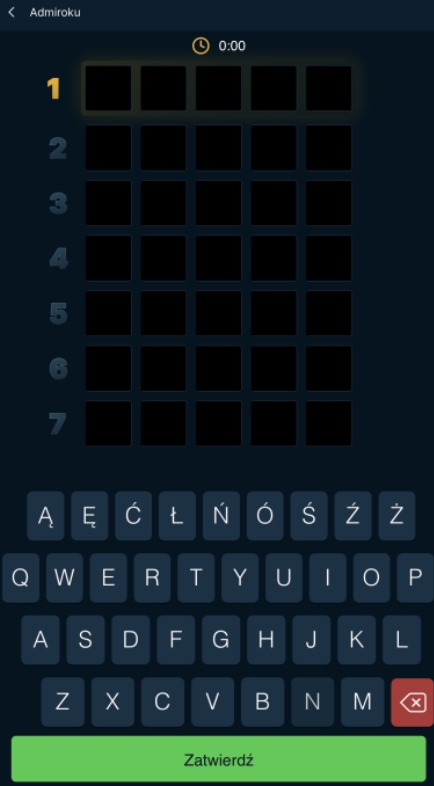
Task: Hit the E key
Action: [108, 577]
